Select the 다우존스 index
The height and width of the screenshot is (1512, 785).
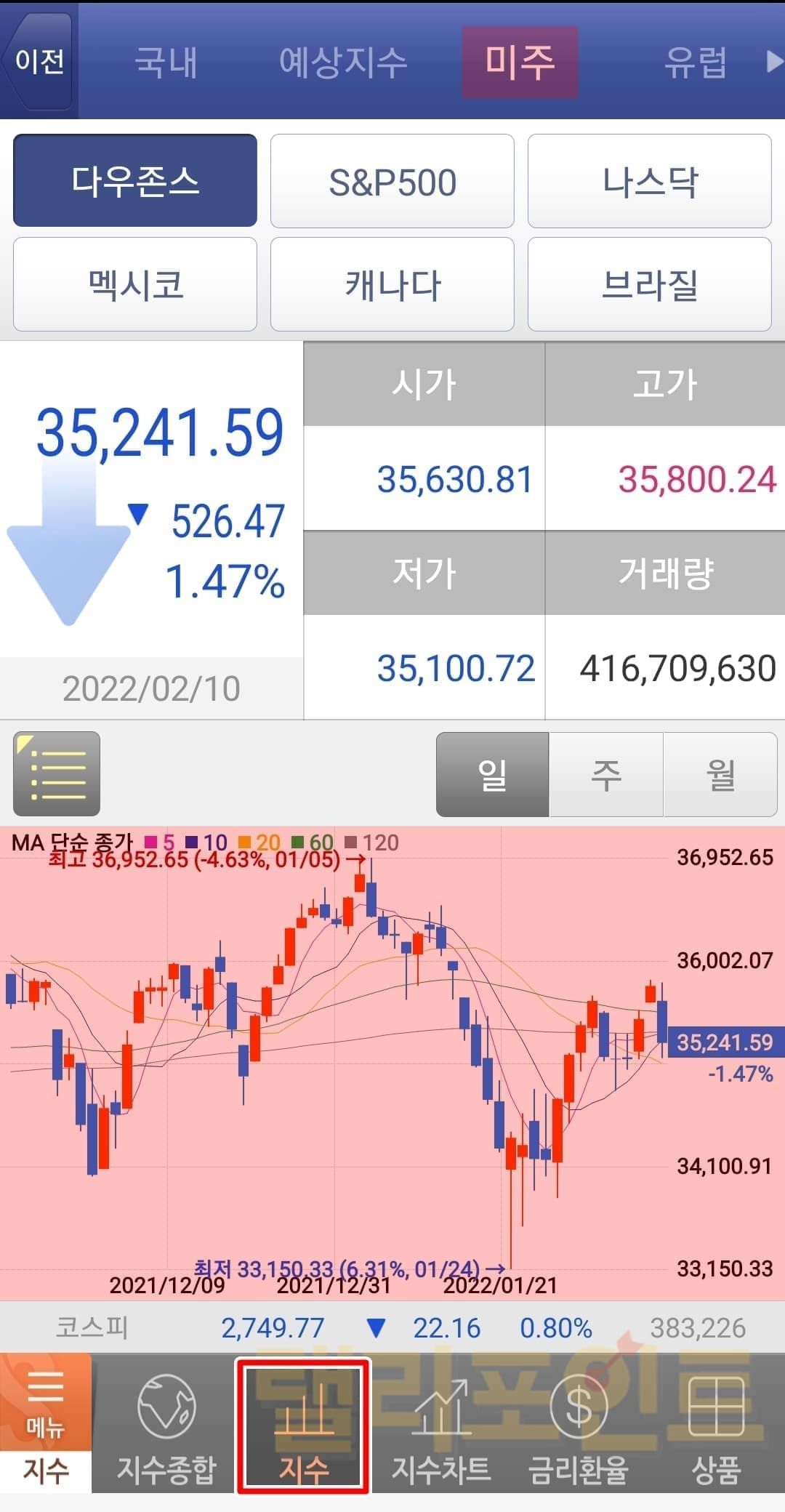(x=135, y=181)
